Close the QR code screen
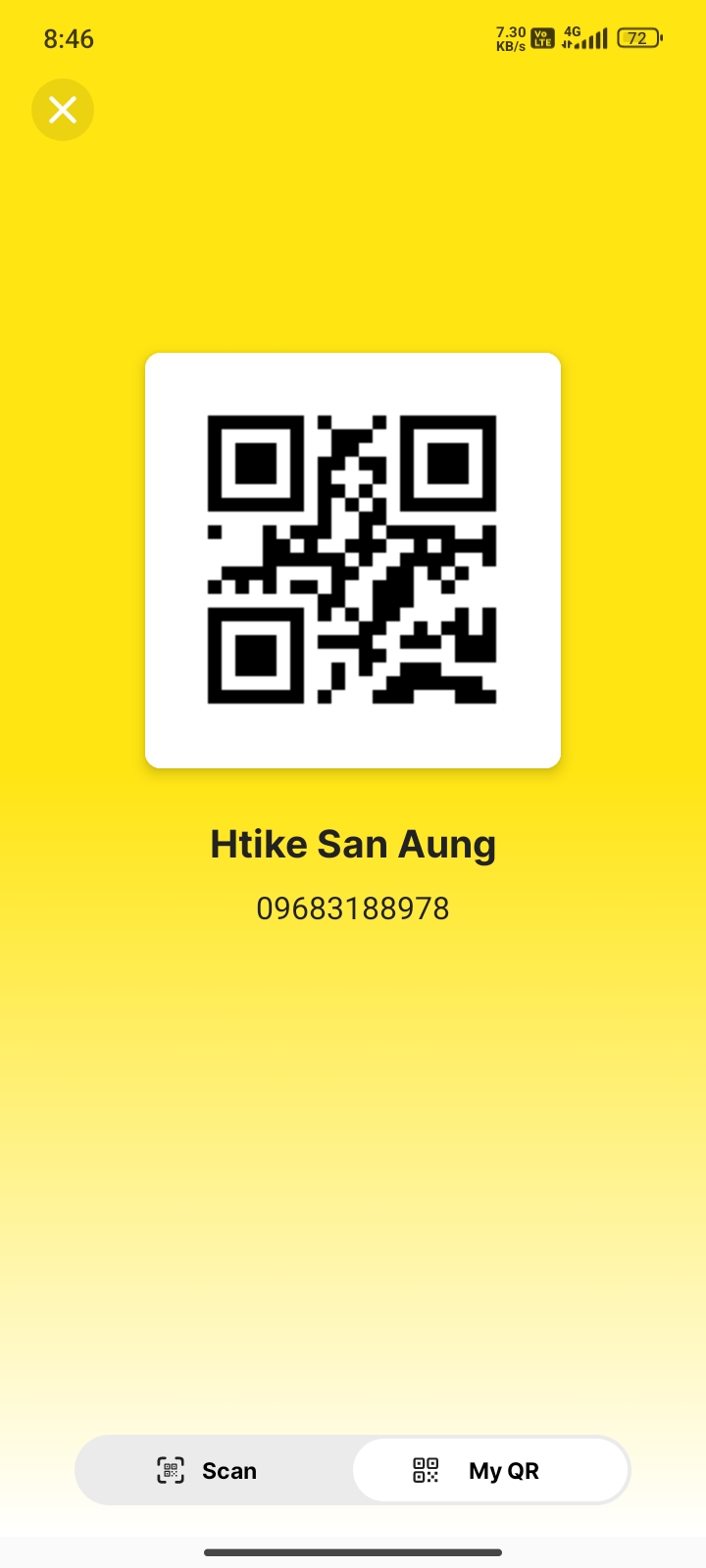Screen dimensions: 706x1568 [63, 110]
